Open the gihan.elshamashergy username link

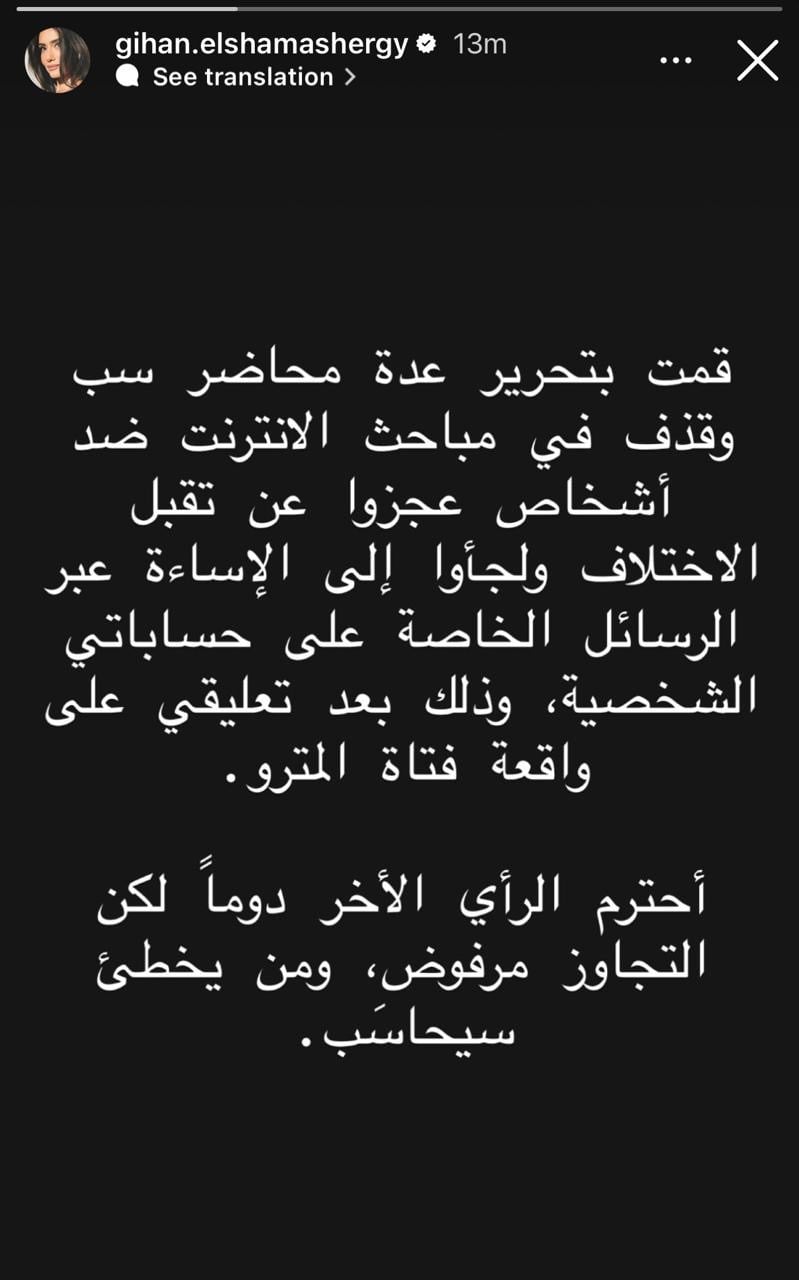262,44
